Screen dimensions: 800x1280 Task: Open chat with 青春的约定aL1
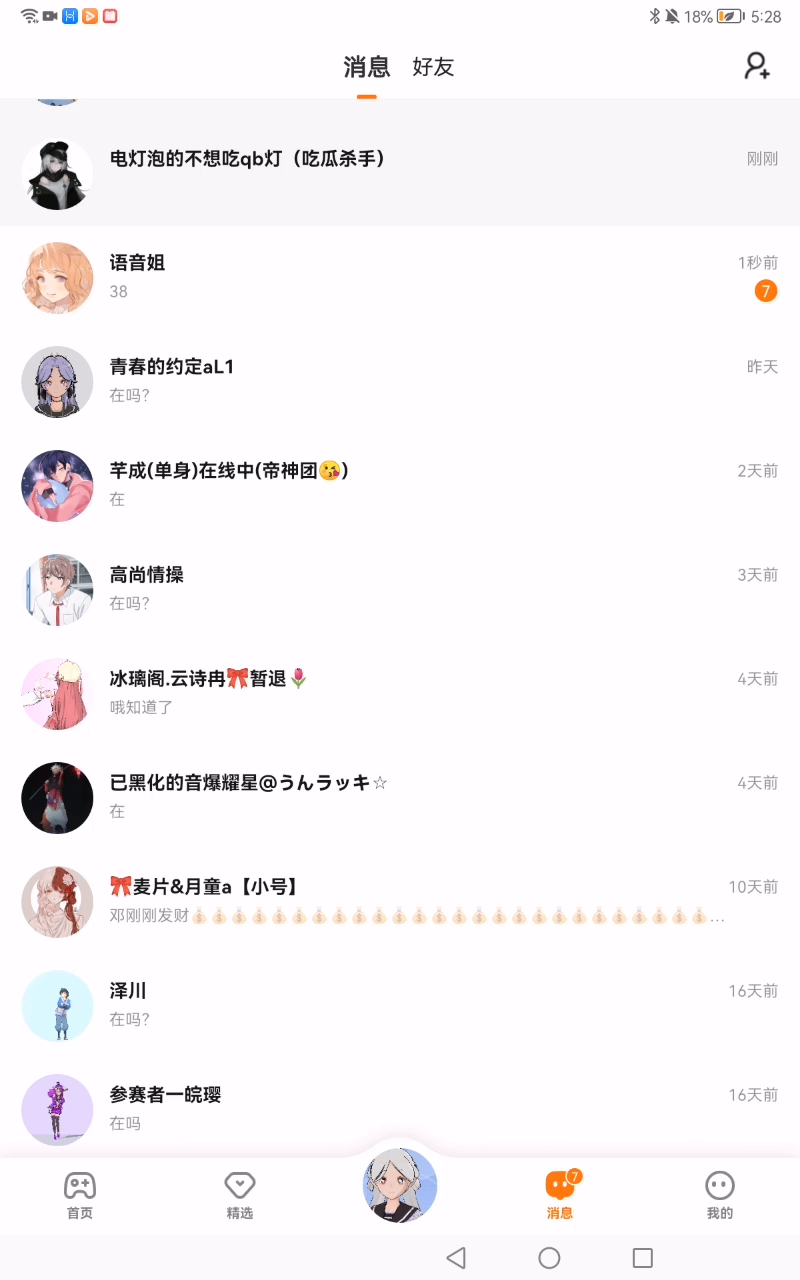tap(400, 381)
